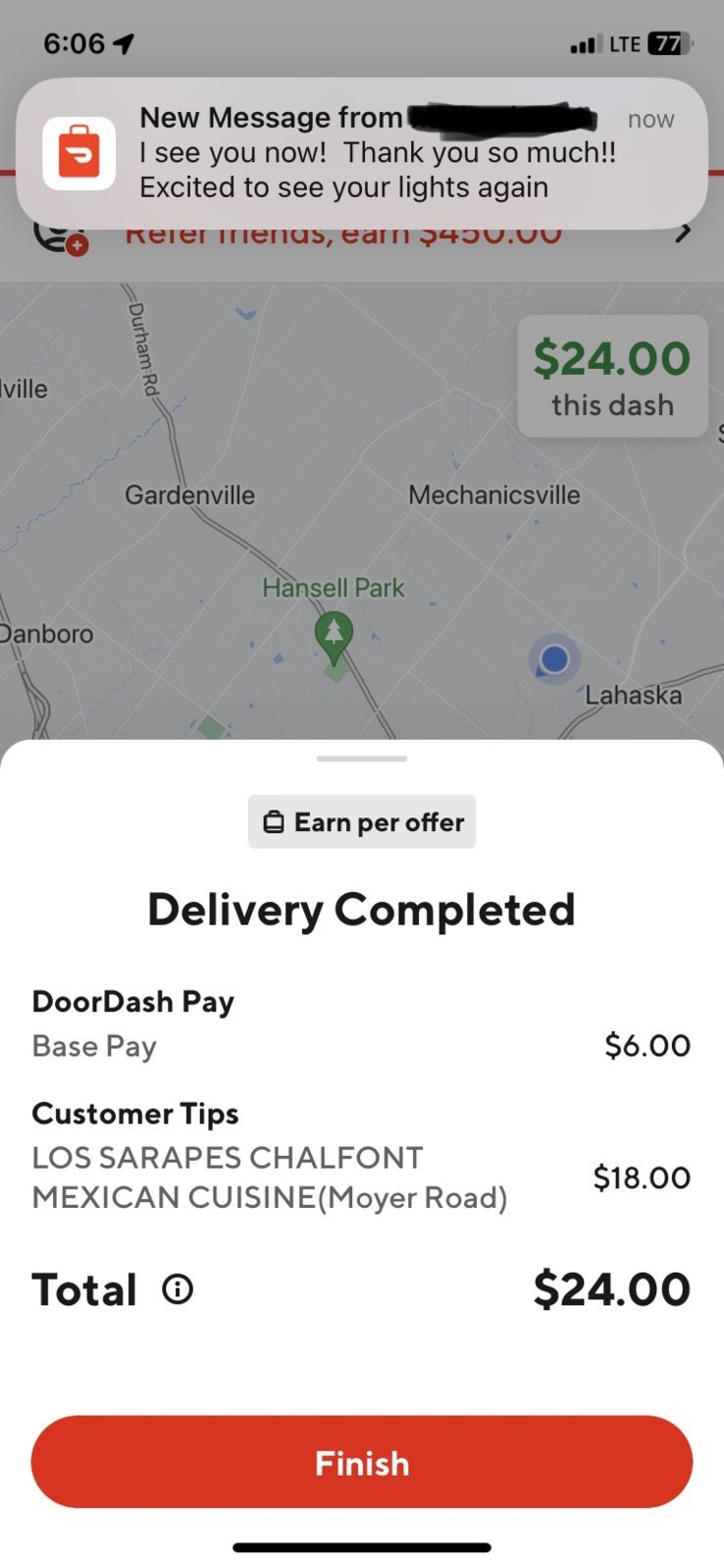Tap the $24.00 this dash badge
This screenshot has height=1568, width=724.
coord(612,377)
